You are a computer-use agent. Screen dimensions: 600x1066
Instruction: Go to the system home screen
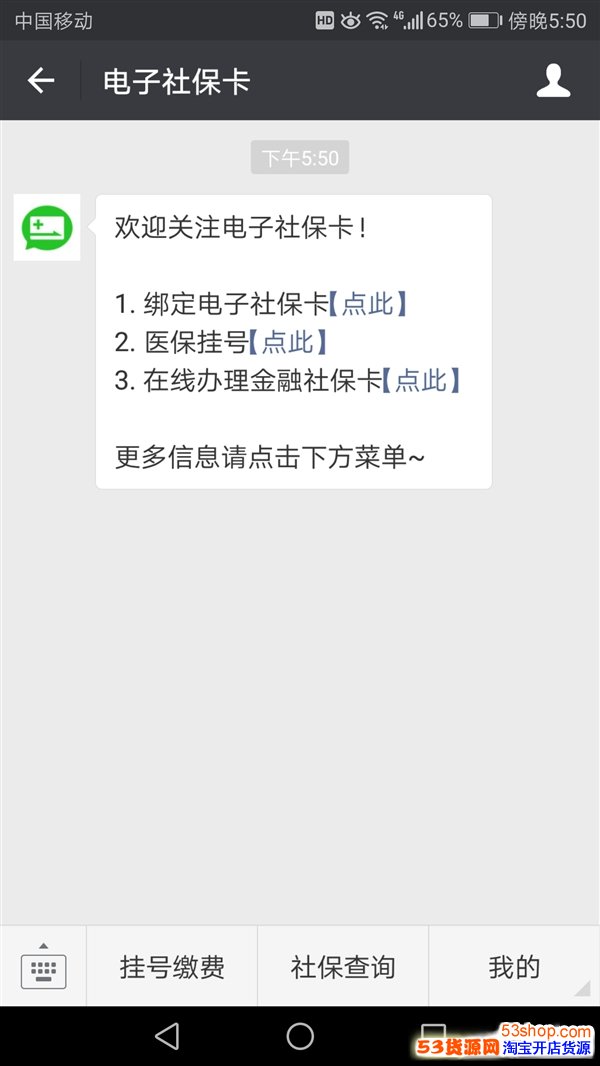300,1036
